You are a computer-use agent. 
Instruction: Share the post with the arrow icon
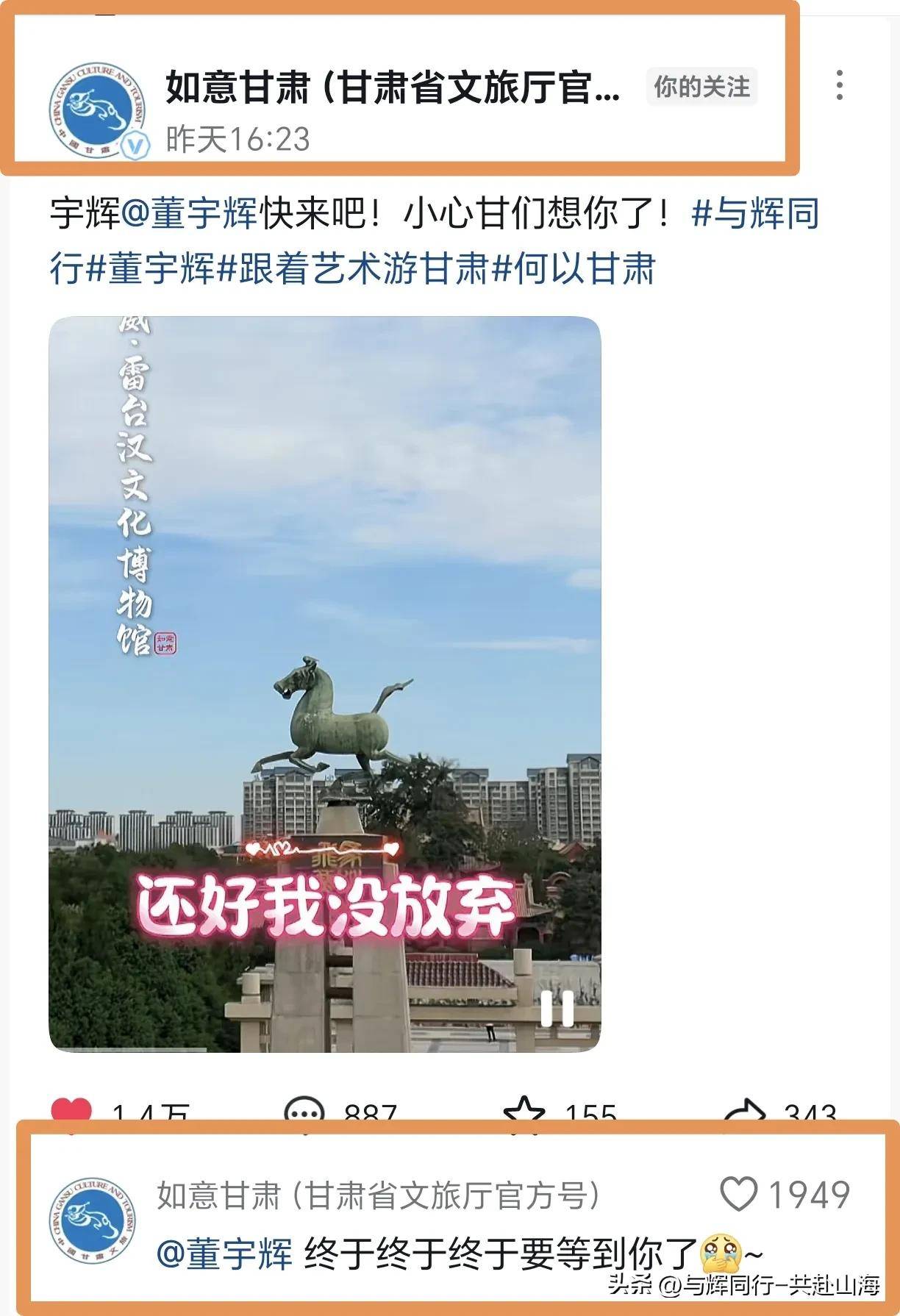point(744,1112)
